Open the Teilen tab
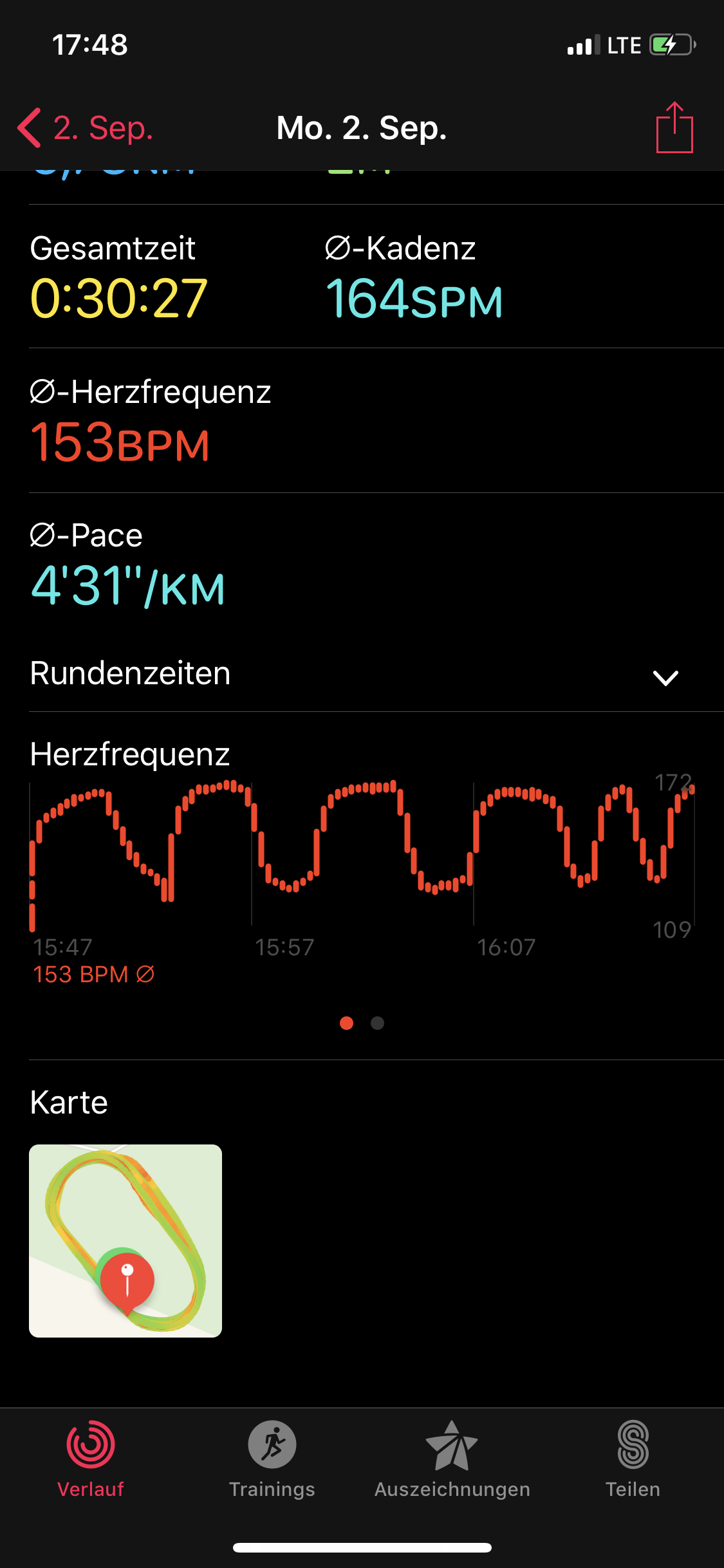The height and width of the screenshot is (1568, 724). [633, 1459]
